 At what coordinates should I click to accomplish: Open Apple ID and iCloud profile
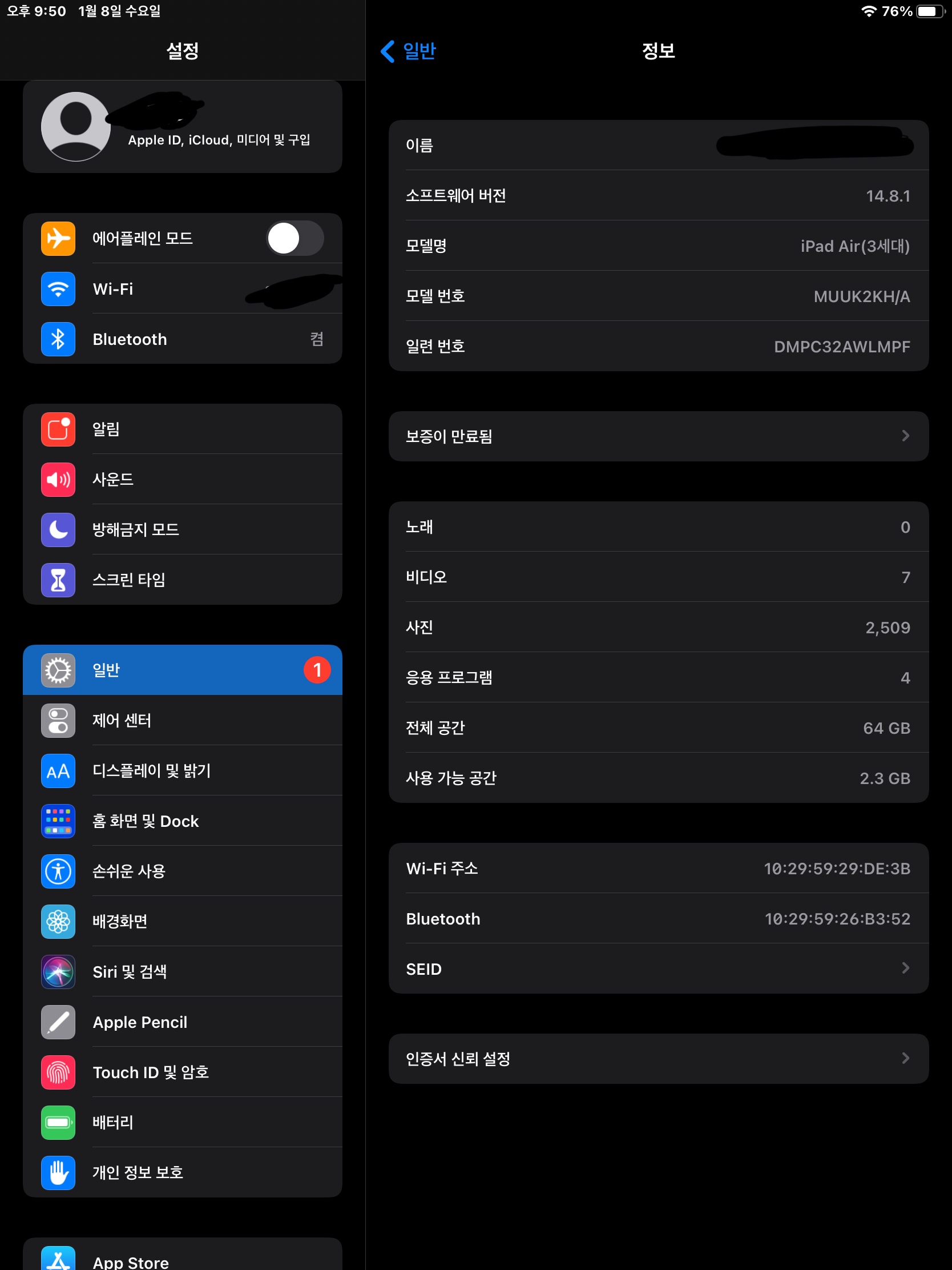tap(183, 127)
